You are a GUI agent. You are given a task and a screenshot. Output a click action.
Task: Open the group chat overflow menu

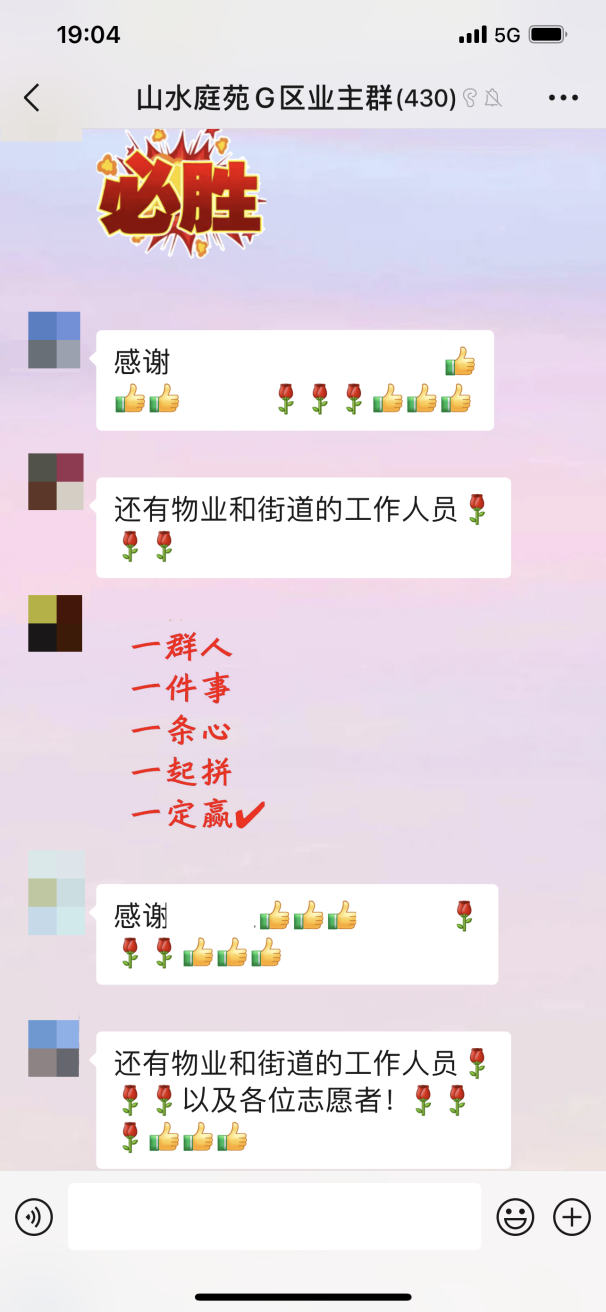(x=563, y=97)
